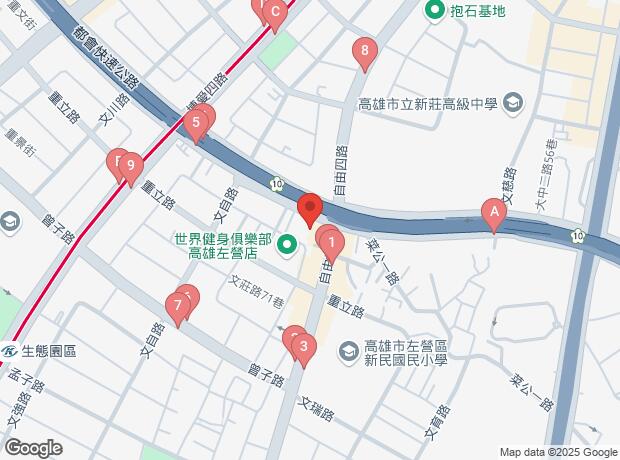Open the World Gym Kaohsiung Zuoying place icon
The height and width of the screenshot is (460, 620).
287,243
